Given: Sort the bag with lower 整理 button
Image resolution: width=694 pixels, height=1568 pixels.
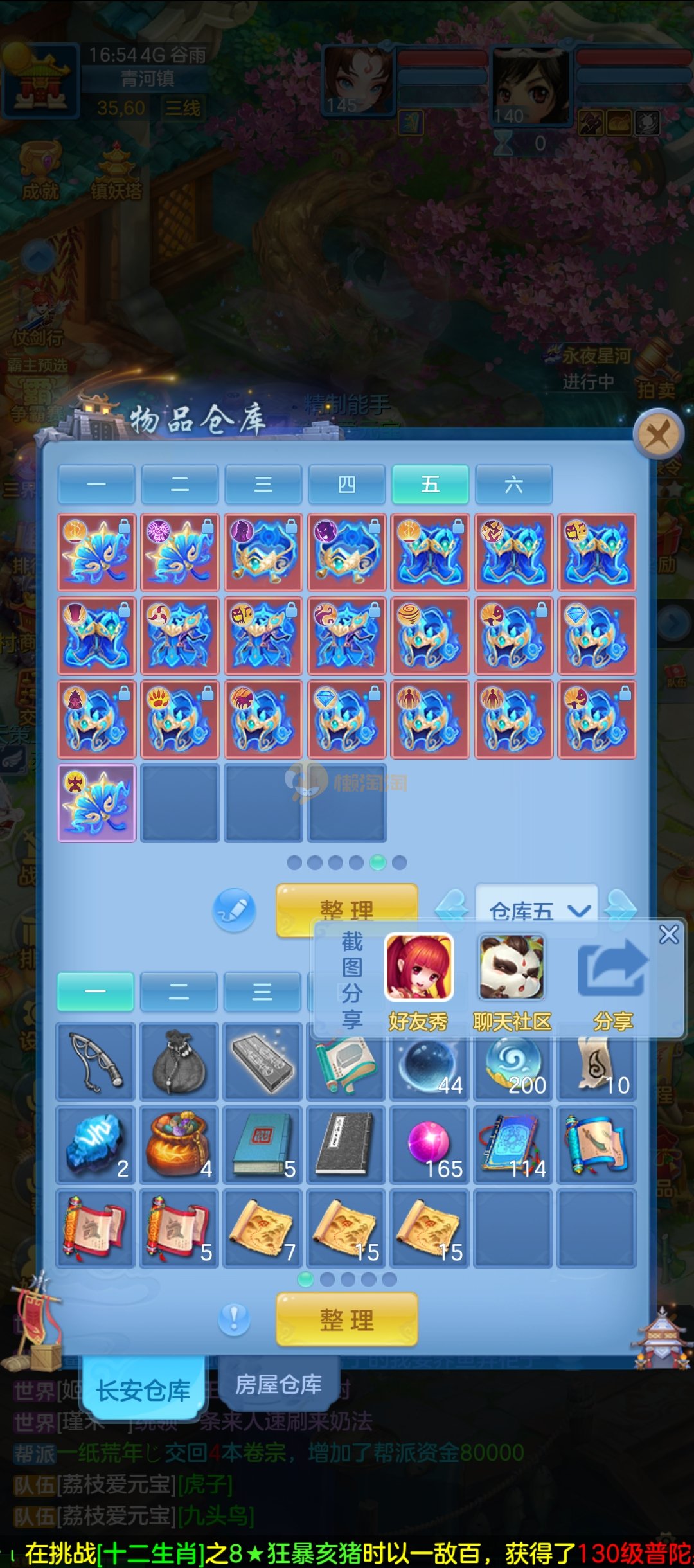Looking at the screenshot, I should [347, 1319].
